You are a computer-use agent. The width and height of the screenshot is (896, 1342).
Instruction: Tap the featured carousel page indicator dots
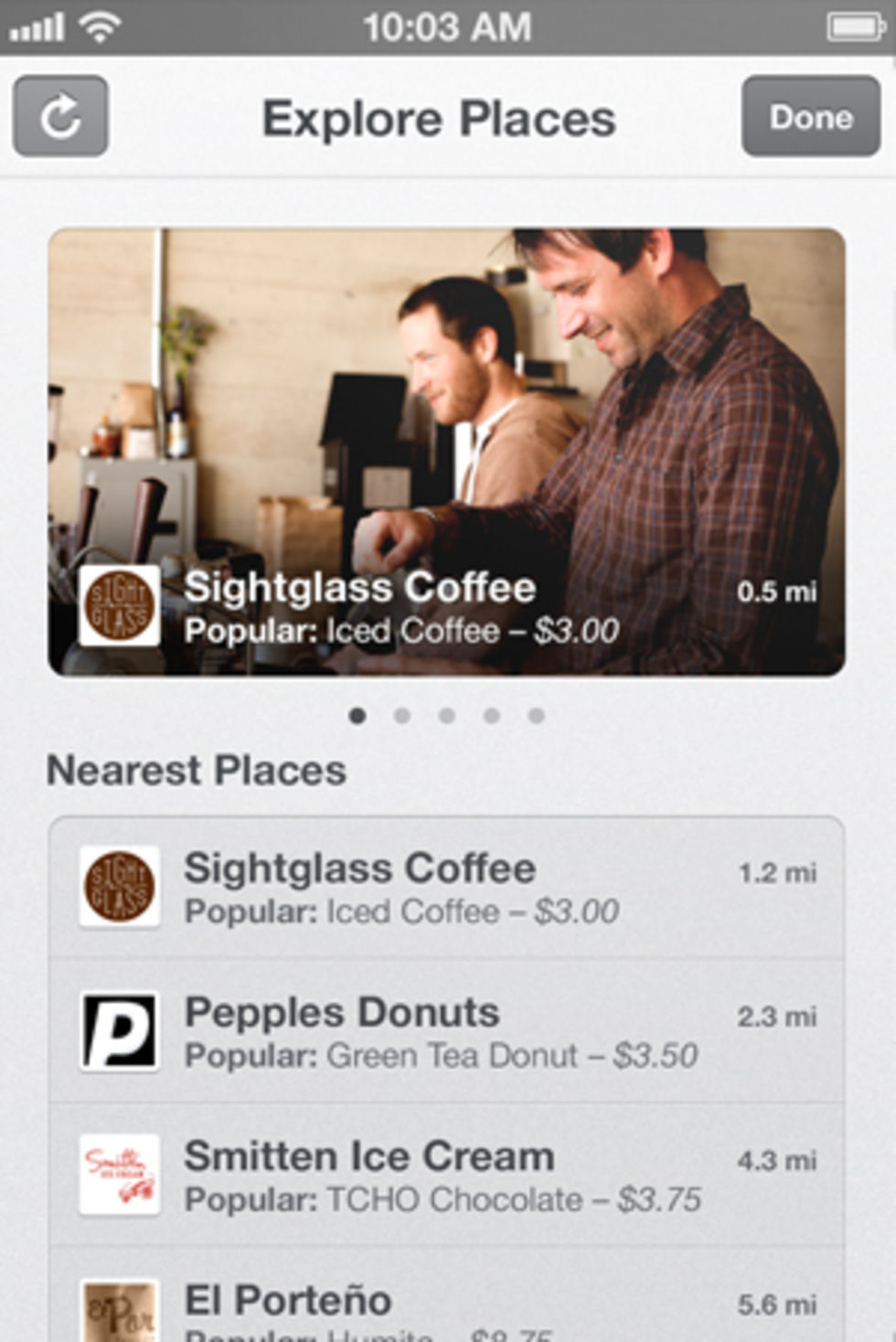click(x=446, y=716)
